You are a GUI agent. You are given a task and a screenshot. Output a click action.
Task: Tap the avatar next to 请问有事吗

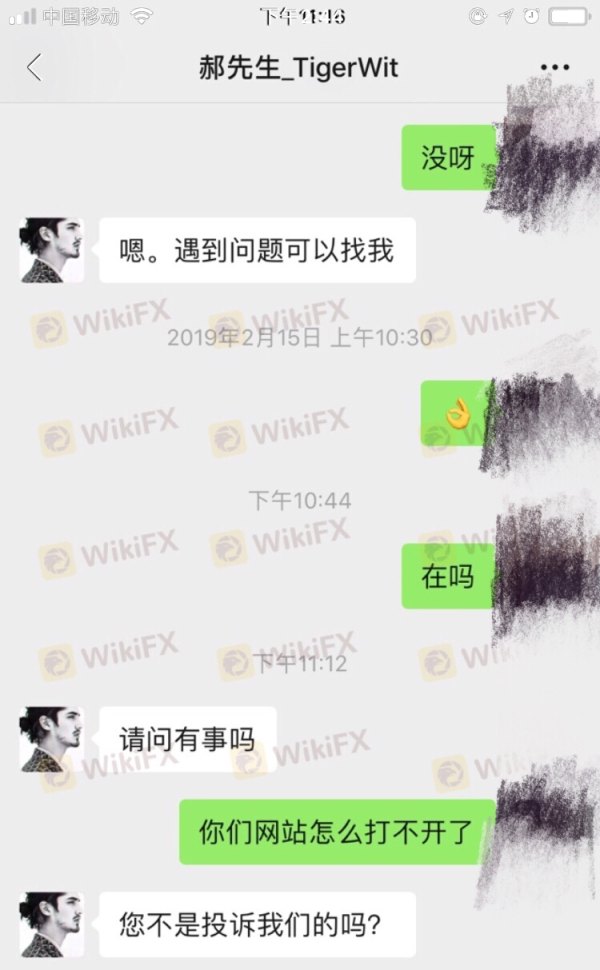52,739
